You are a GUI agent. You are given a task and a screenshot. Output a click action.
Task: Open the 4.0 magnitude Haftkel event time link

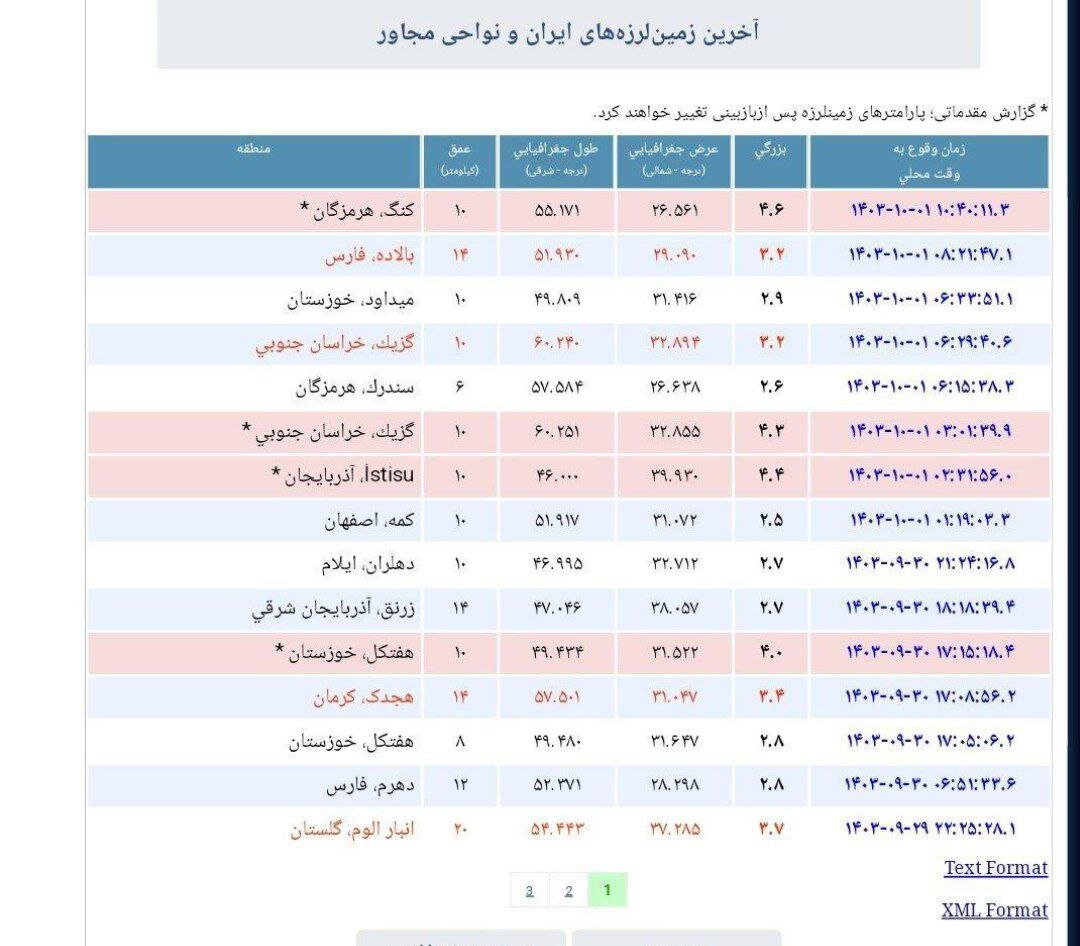(x=930, y=652)
